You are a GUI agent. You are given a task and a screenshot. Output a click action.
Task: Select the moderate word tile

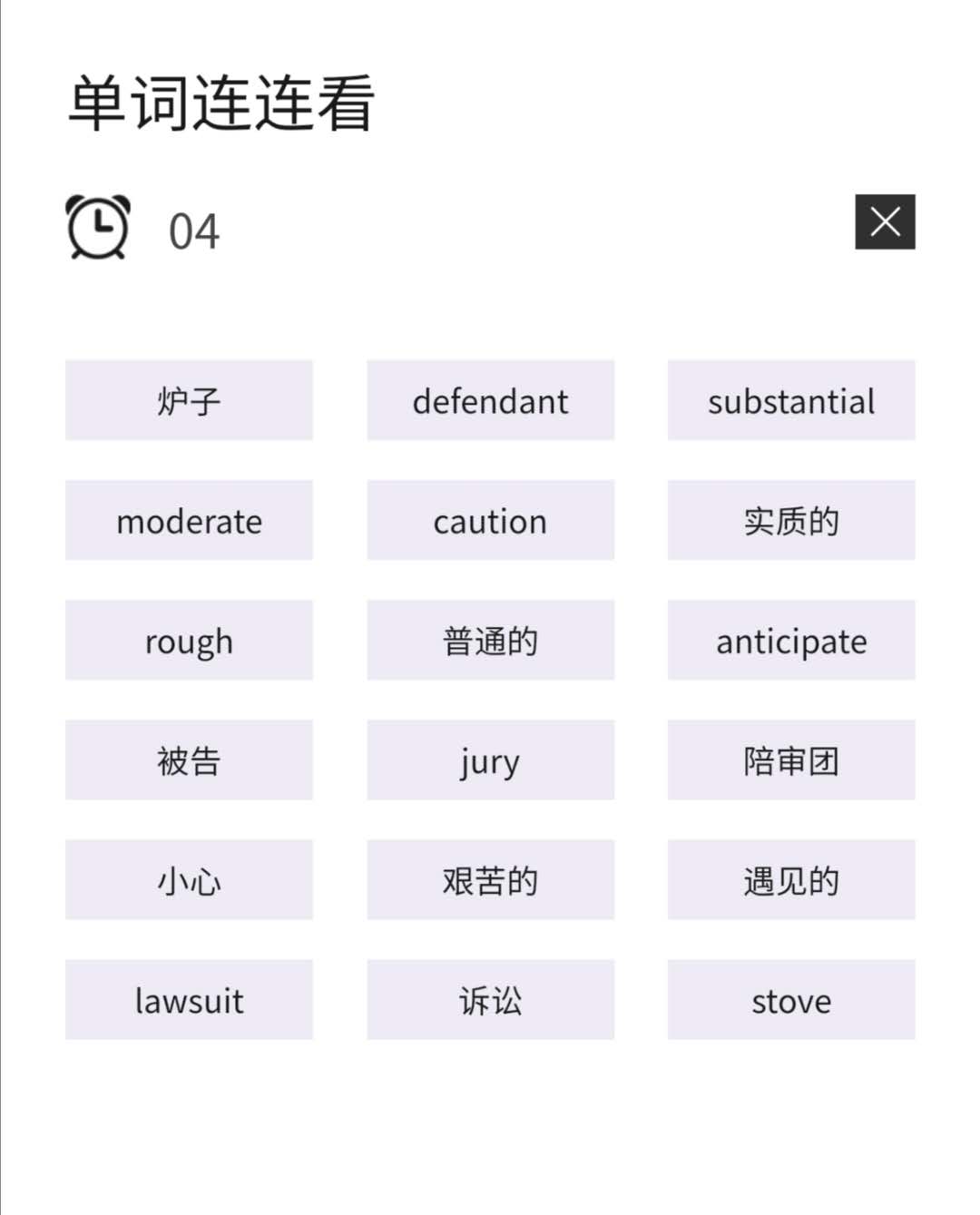click(x=189, y=520)
